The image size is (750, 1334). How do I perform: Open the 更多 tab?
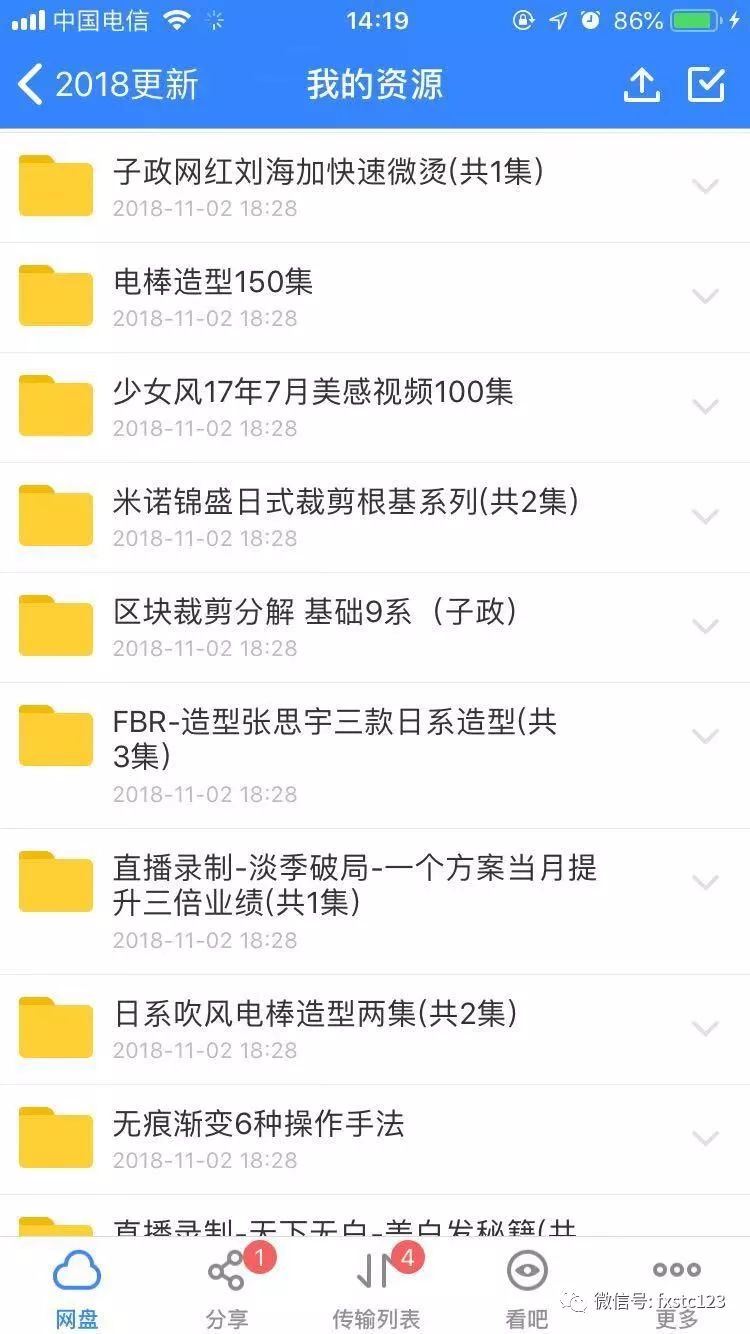676,1286
